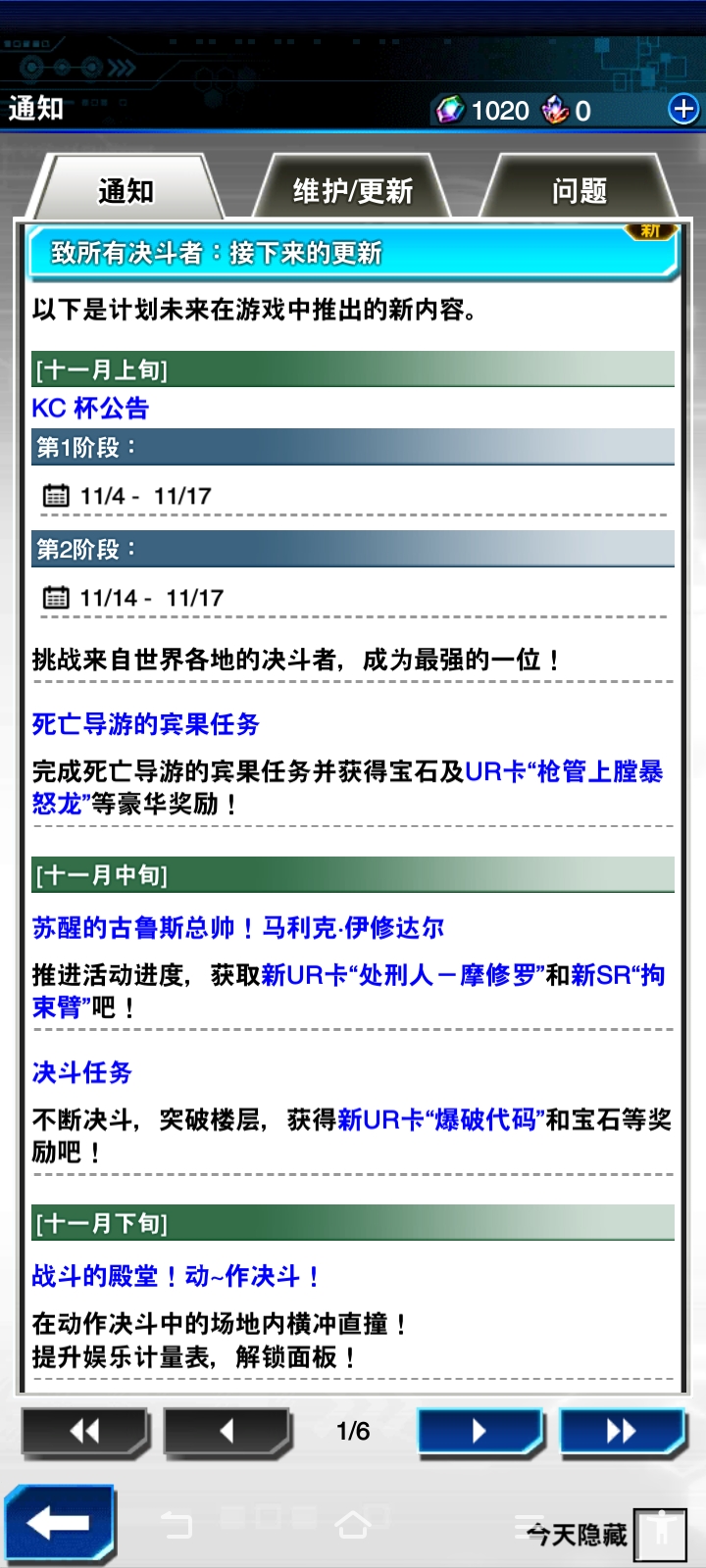
Task: Tap the back arrow button
Action: (59, 1523)
